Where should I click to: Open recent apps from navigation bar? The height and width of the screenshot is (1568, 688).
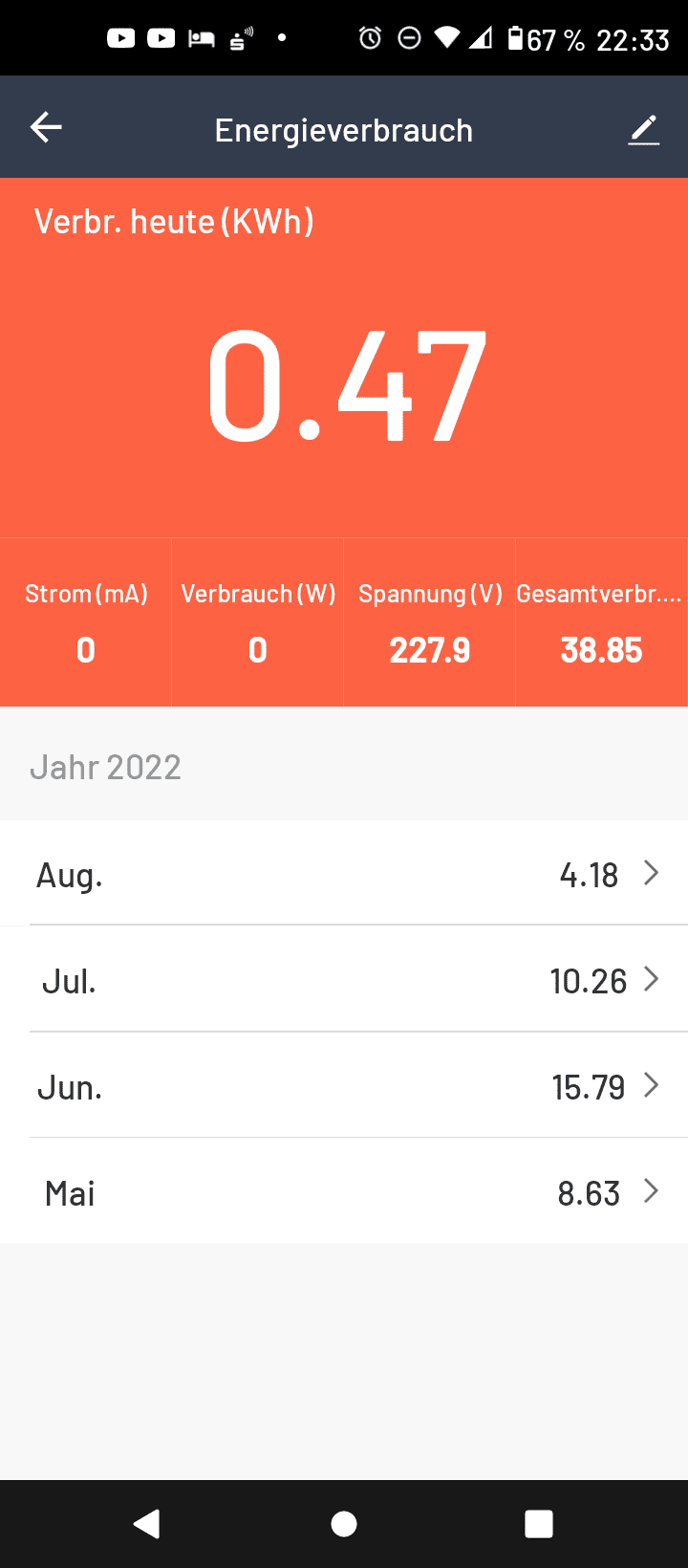click(x=539, y=1524)
